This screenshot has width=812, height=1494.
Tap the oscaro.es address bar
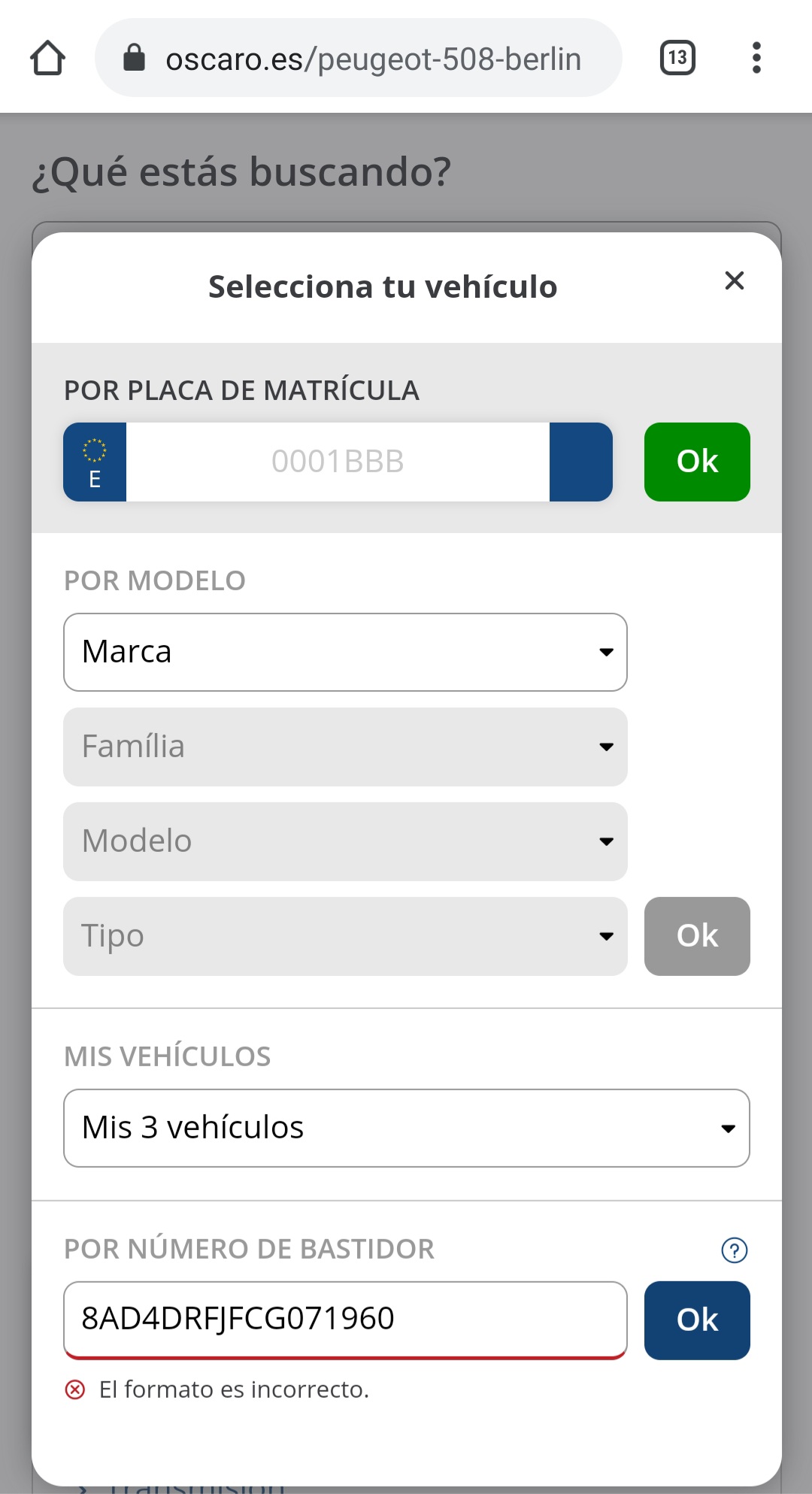click(359, 58)
